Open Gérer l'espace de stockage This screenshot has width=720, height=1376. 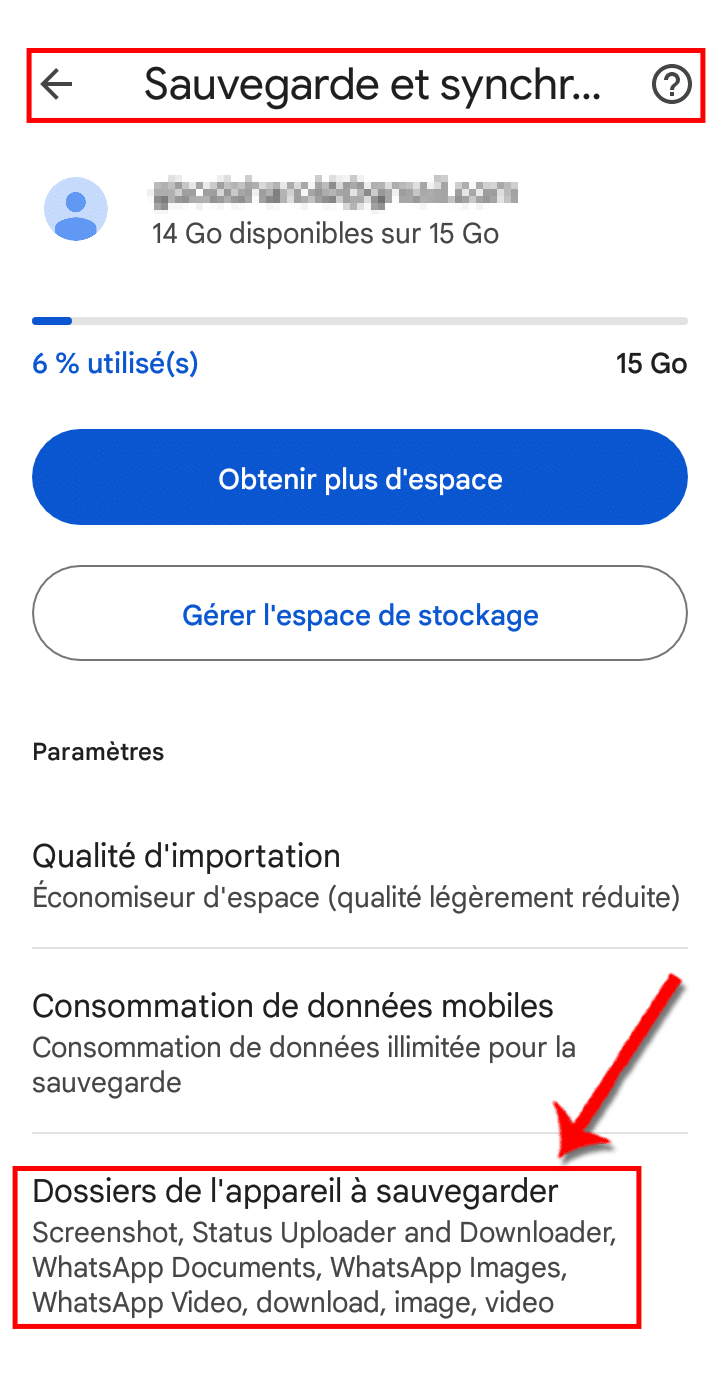[360, 614]
